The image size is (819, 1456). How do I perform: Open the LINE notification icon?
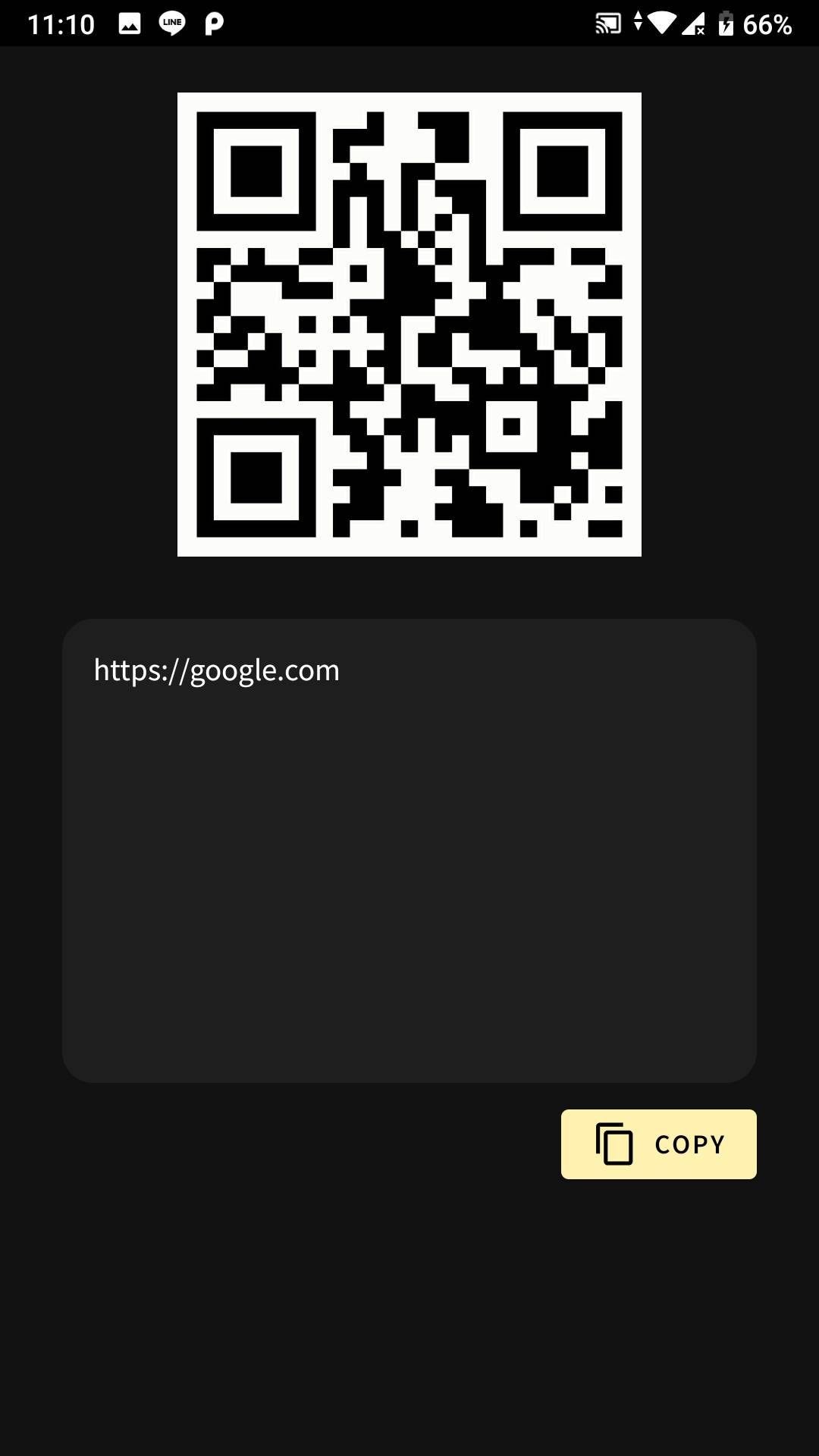tap(172, 23)
